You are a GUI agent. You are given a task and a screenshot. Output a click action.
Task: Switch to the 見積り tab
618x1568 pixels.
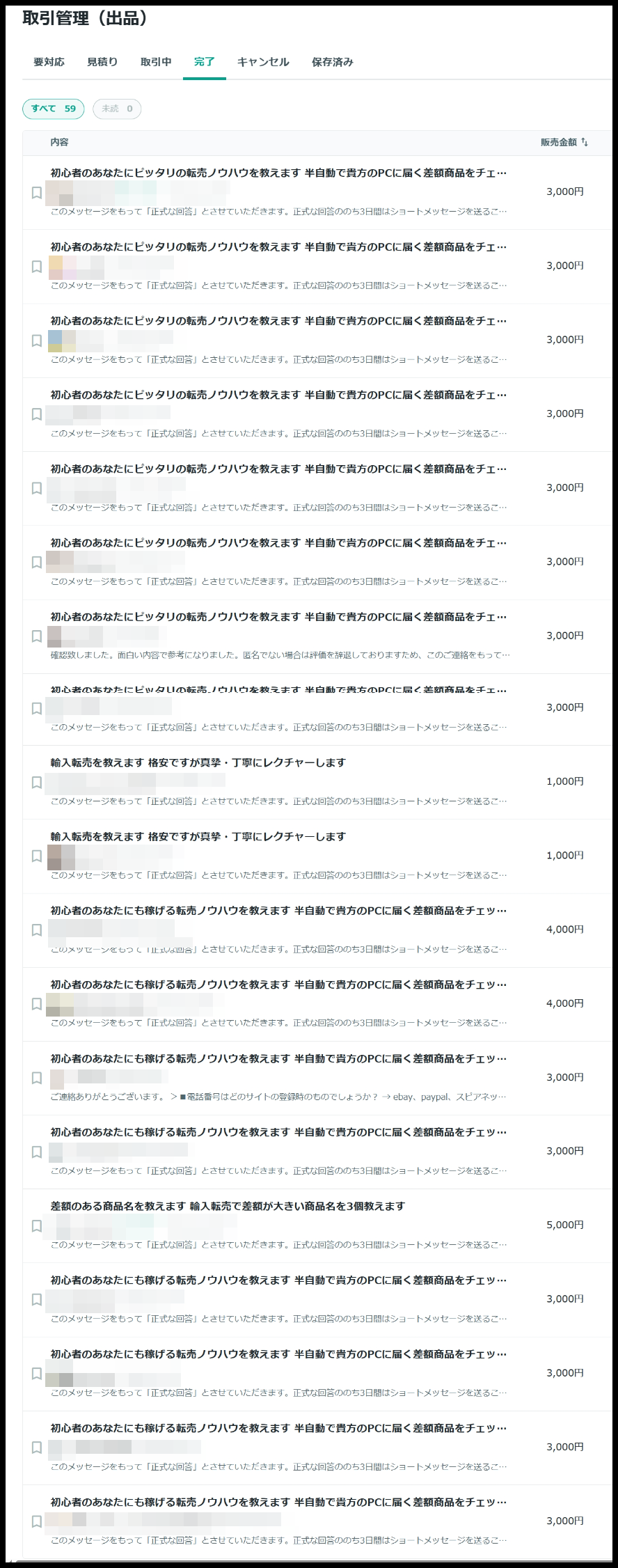[x=102, y=62]
